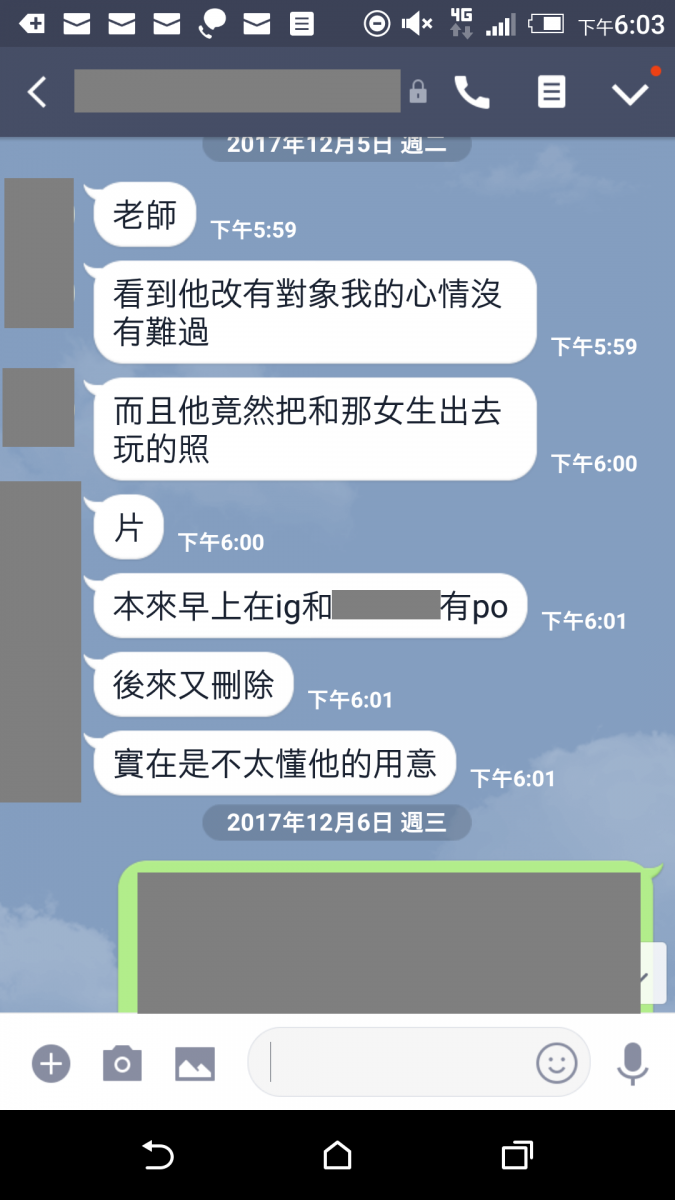Go back to the chat list
The image size is (675, 1200).
(37, 93)
